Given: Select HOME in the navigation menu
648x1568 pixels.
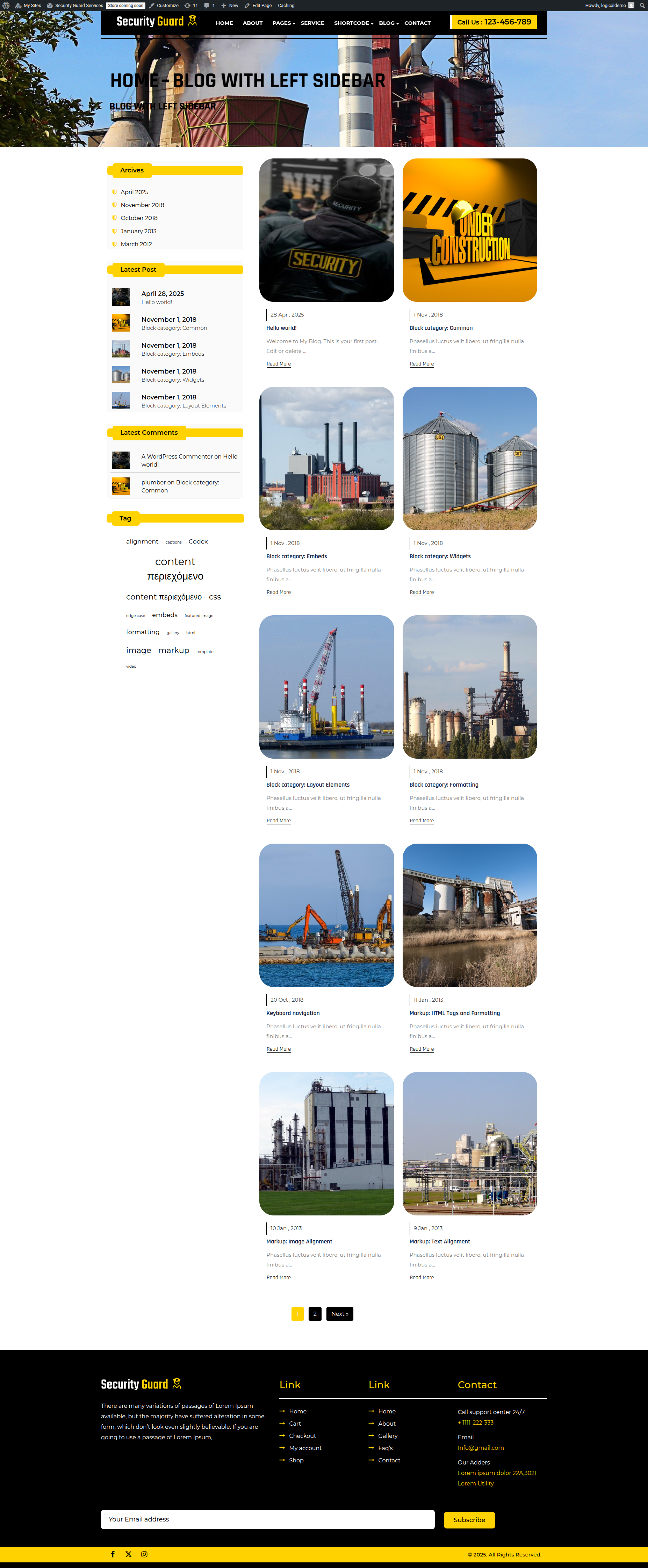Looking at the screenshot, I should (224, 23).
